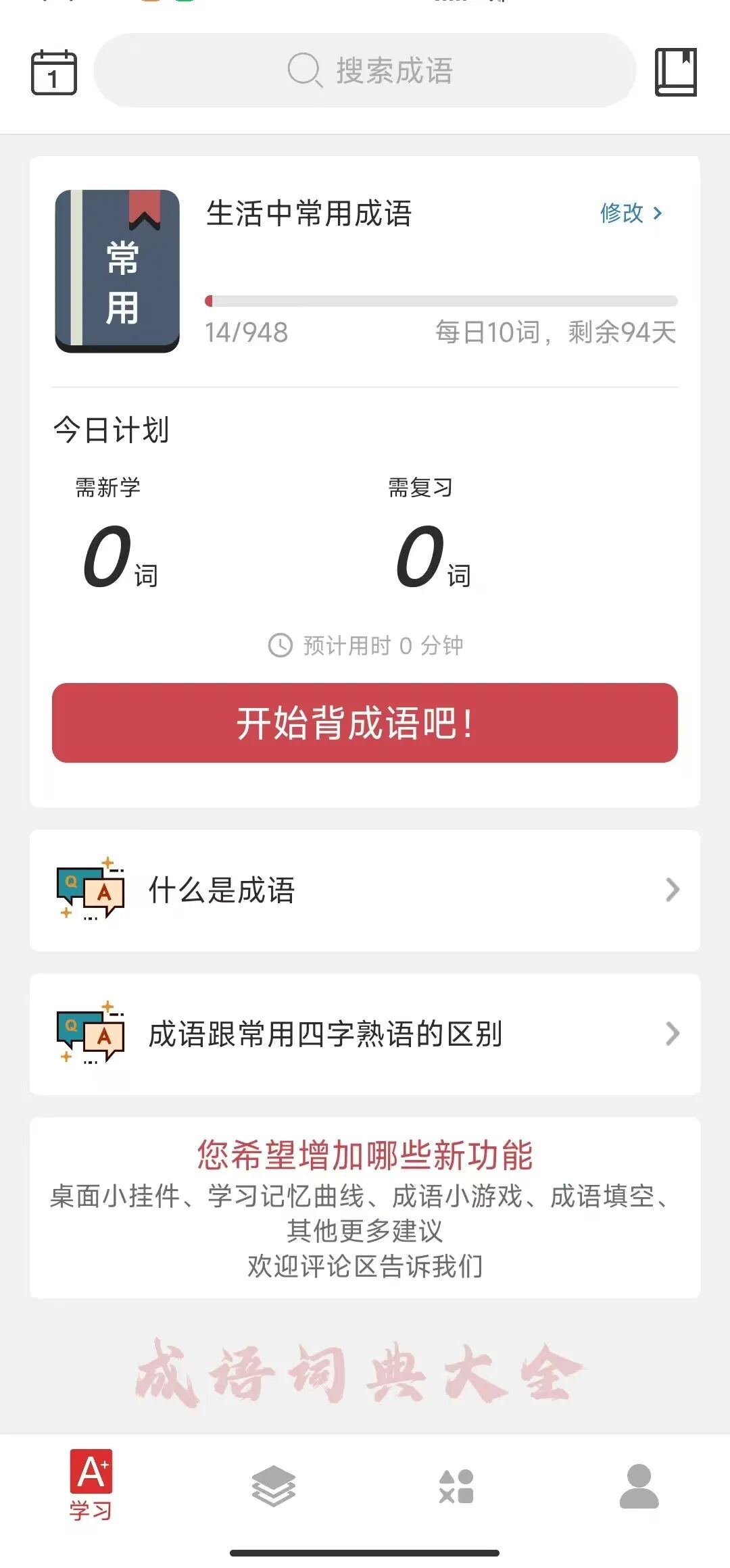Screen dimensions: 730x1568
Task: Click the clock icon next to 预计用时
Action: pos(280,645)
